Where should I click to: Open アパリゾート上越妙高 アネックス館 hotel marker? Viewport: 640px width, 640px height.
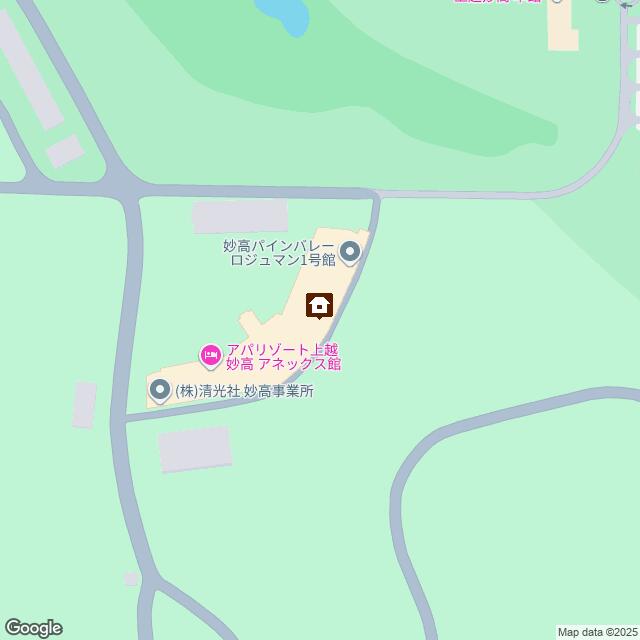[x=210, y=354]
